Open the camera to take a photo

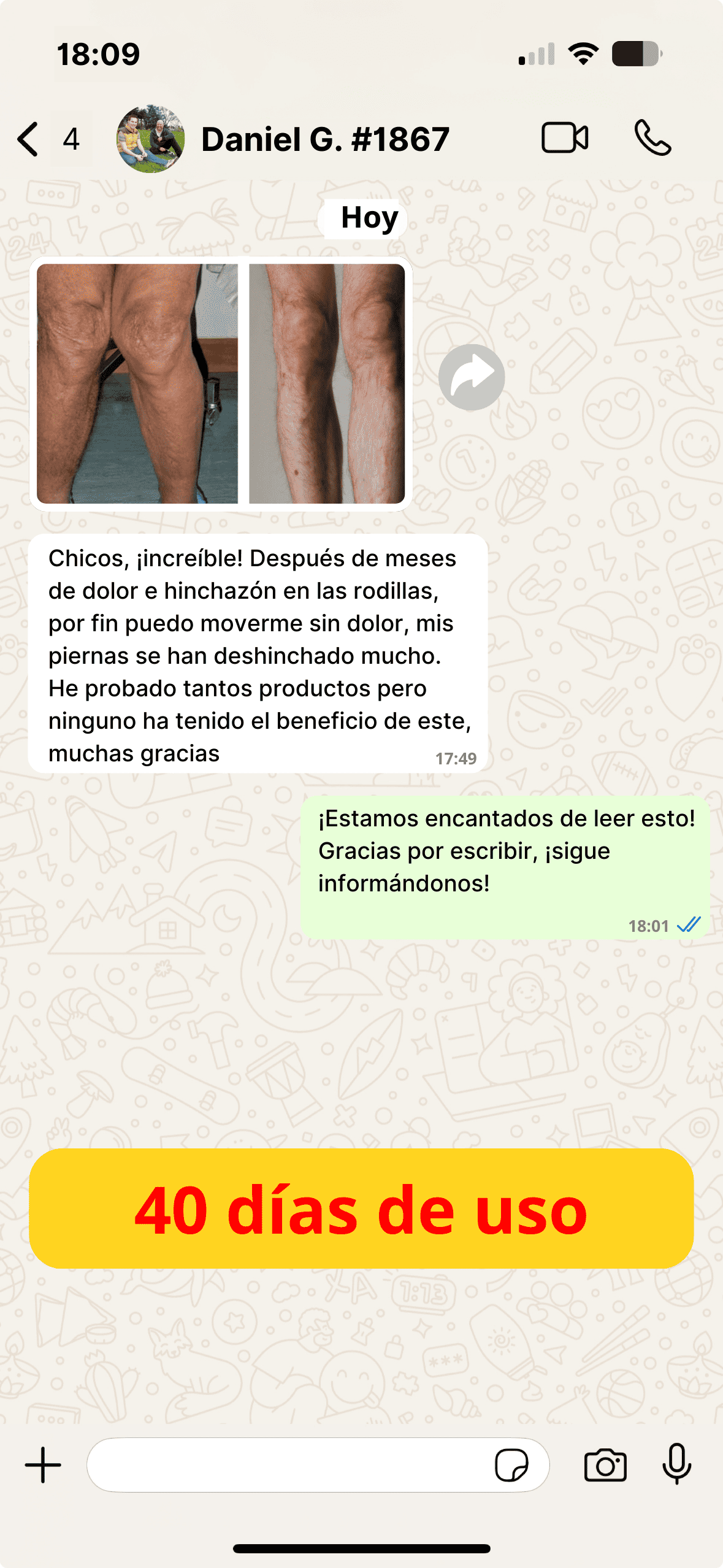[x=605, y=1465]
